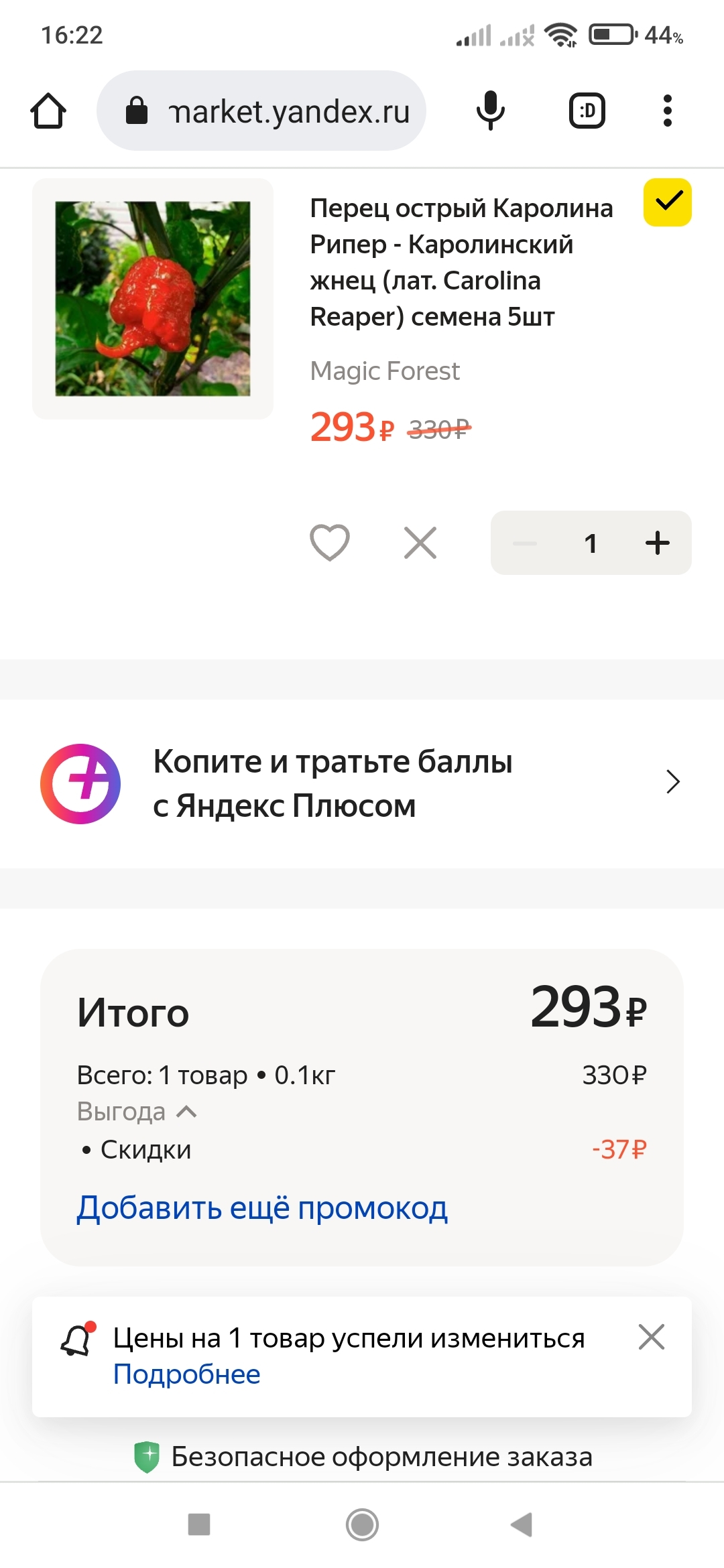Screen dimensions: 724x1568
Task: Go back using the system back button
Action: pos(522,1524)
